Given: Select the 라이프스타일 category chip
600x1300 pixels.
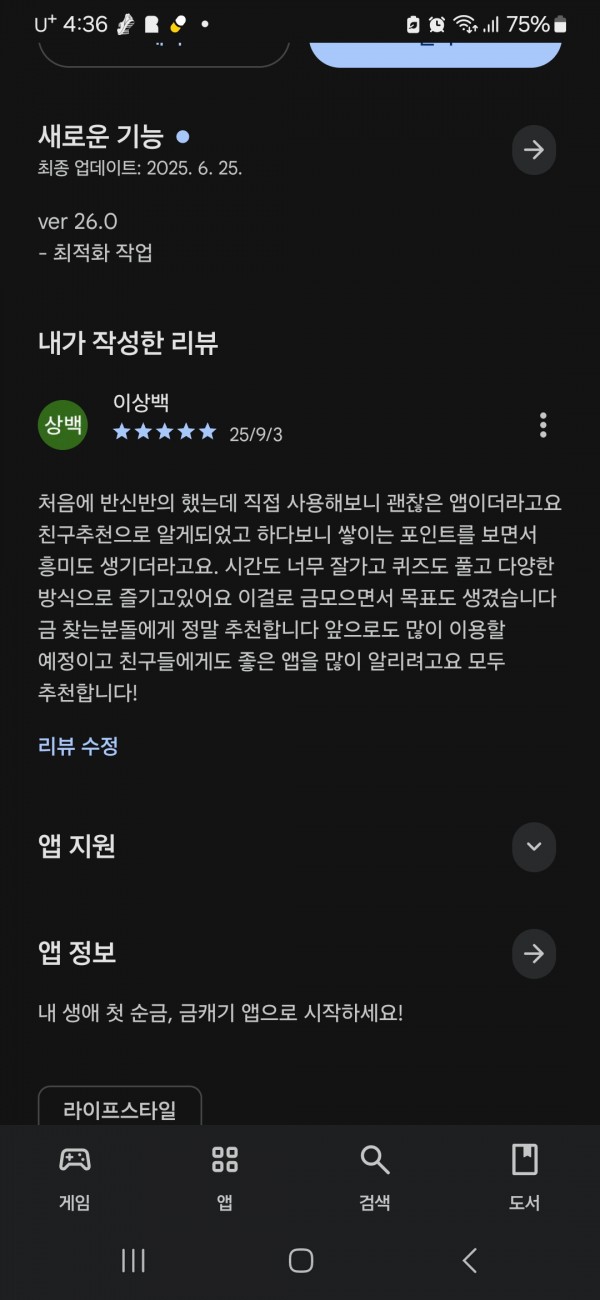Looking at the screenshot, I should (x=120, y=1109).
